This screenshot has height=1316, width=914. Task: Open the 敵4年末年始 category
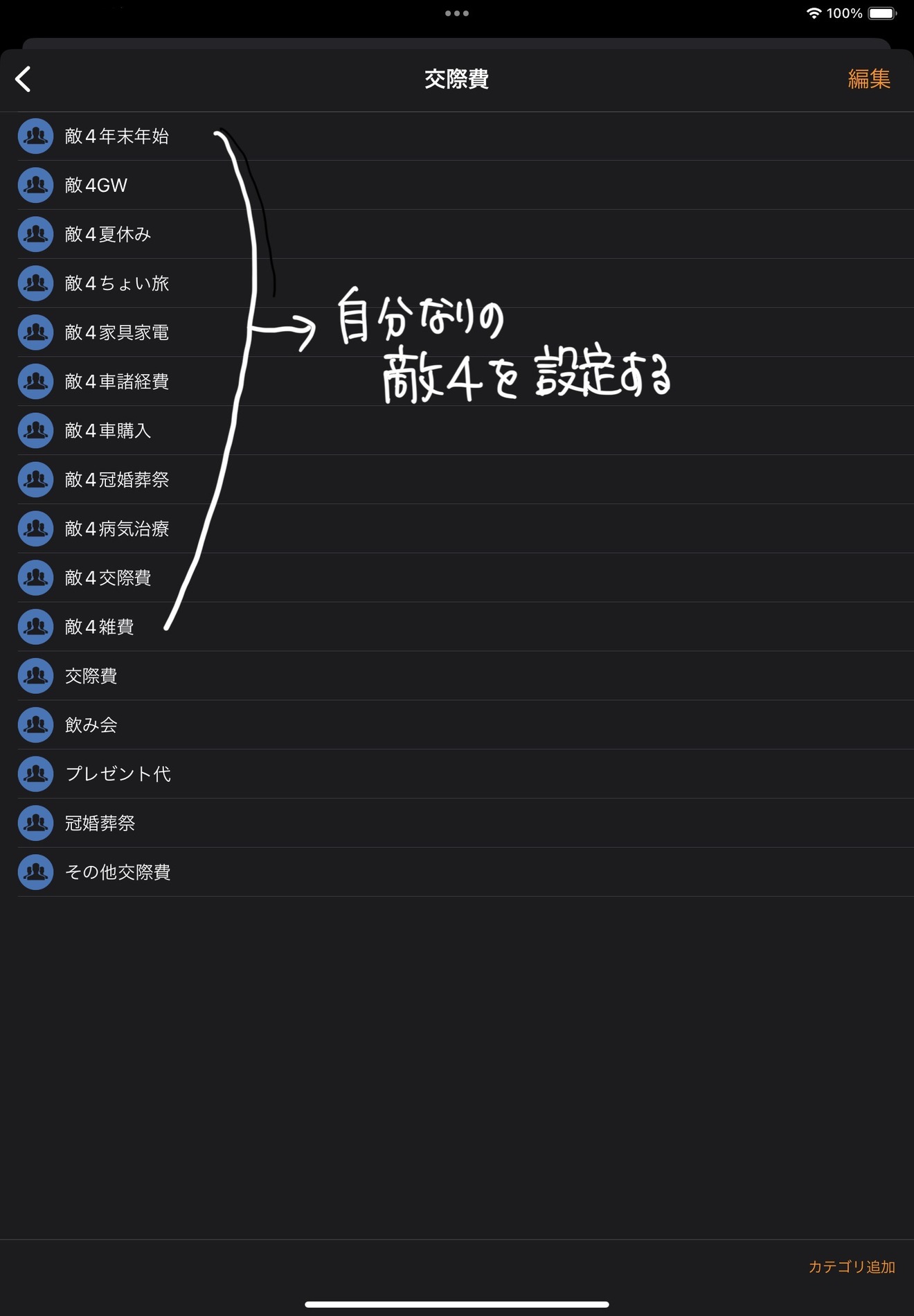coord(116,136)
